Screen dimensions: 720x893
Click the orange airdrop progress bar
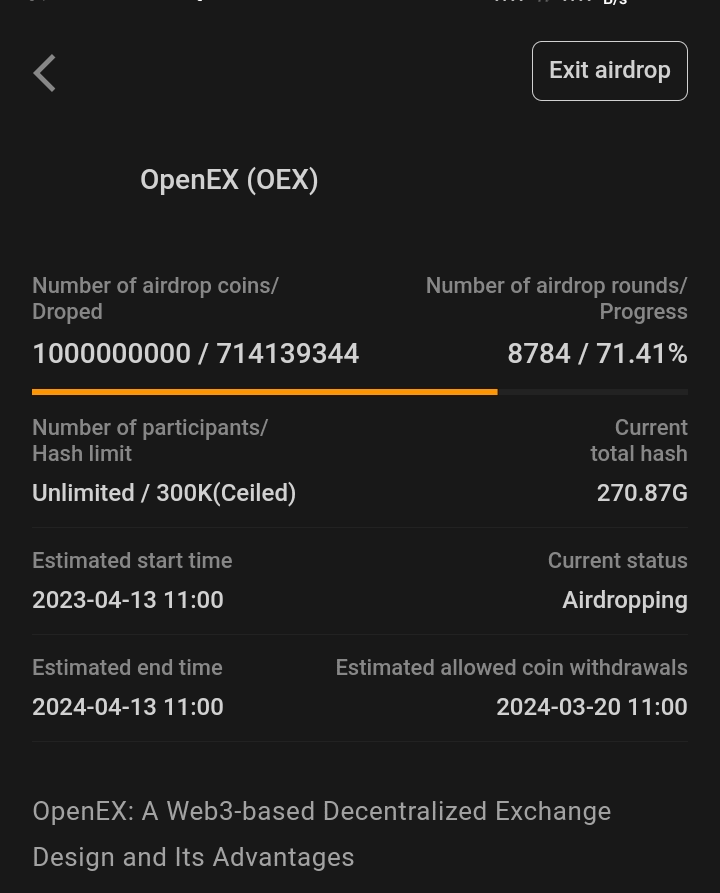(x=265, y=391)
